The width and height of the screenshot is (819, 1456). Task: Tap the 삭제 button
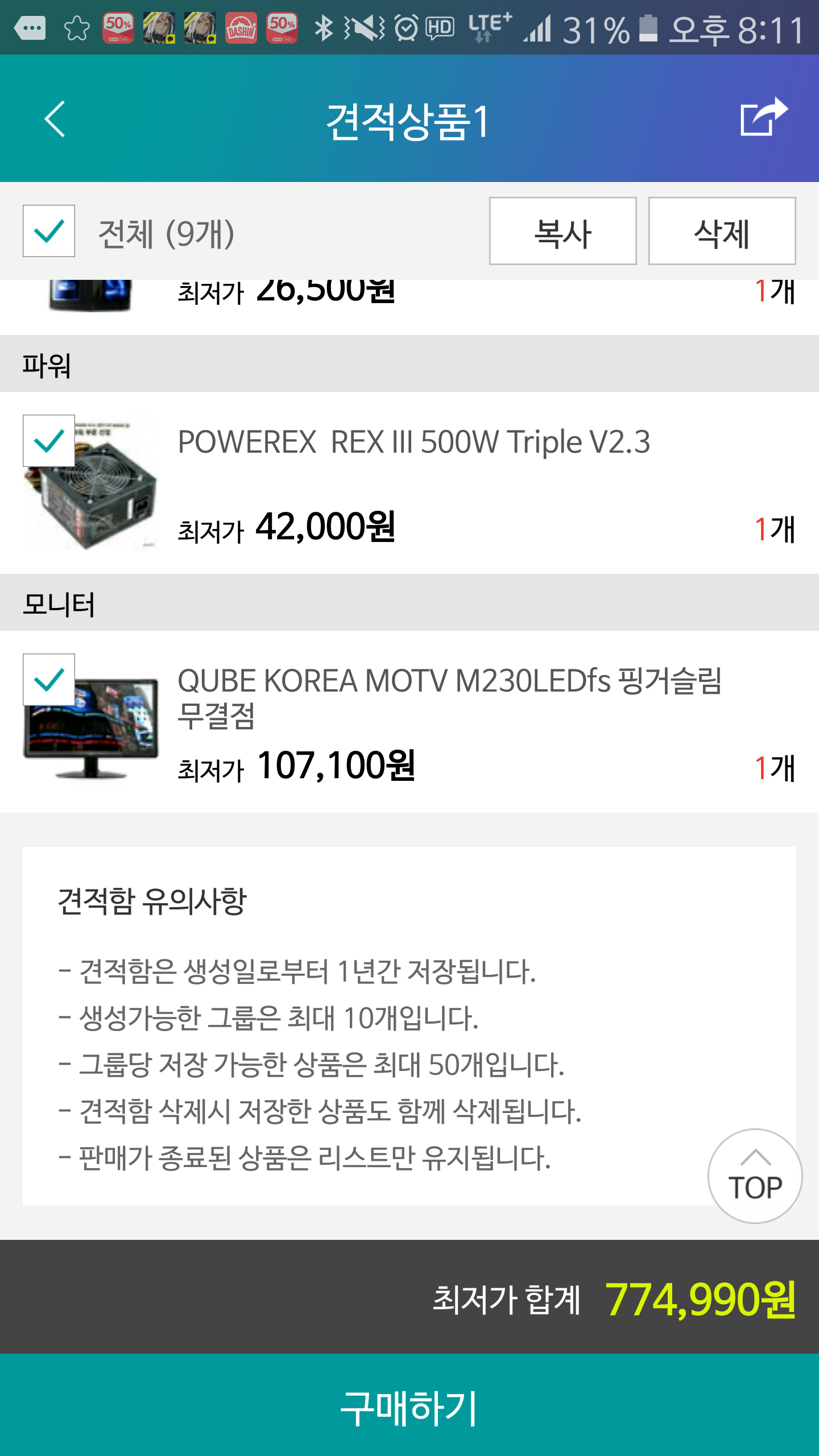coord(721,231)
